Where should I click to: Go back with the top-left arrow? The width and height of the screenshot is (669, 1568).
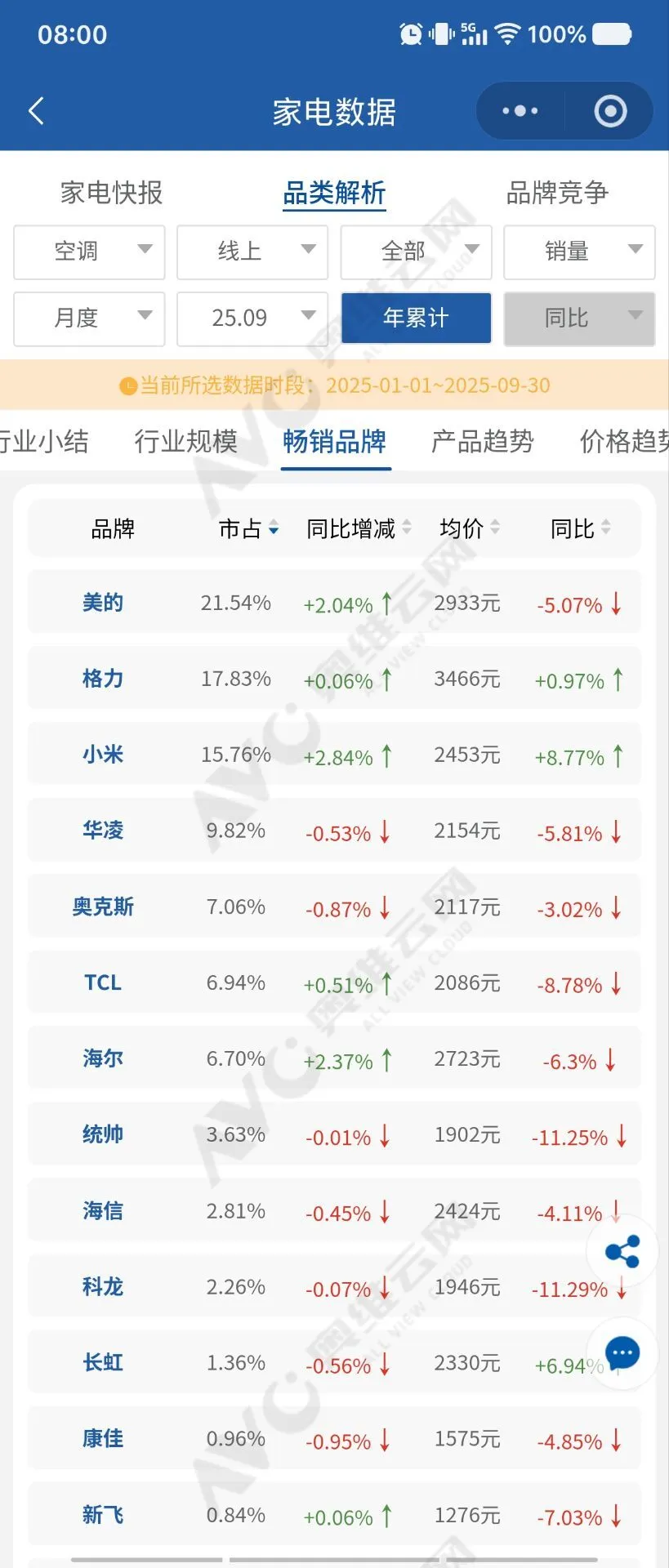(36, 111)
